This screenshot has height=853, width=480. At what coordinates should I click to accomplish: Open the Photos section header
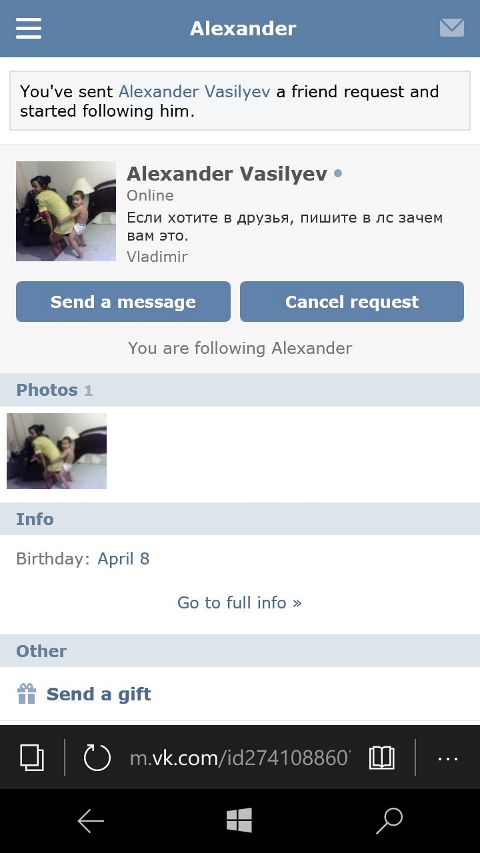point(240,390)
